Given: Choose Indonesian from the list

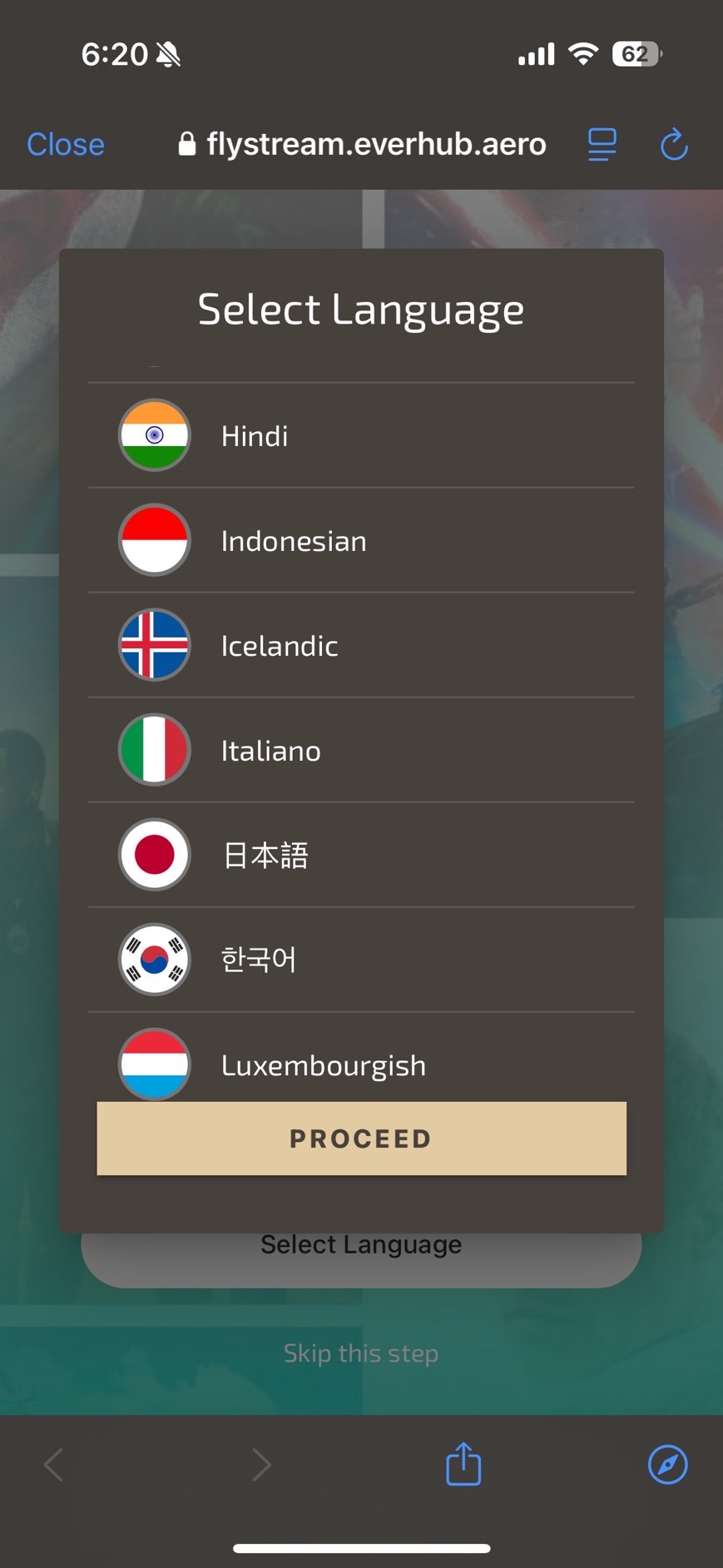Looking at the screenshot, I should (x=360, y=541).
